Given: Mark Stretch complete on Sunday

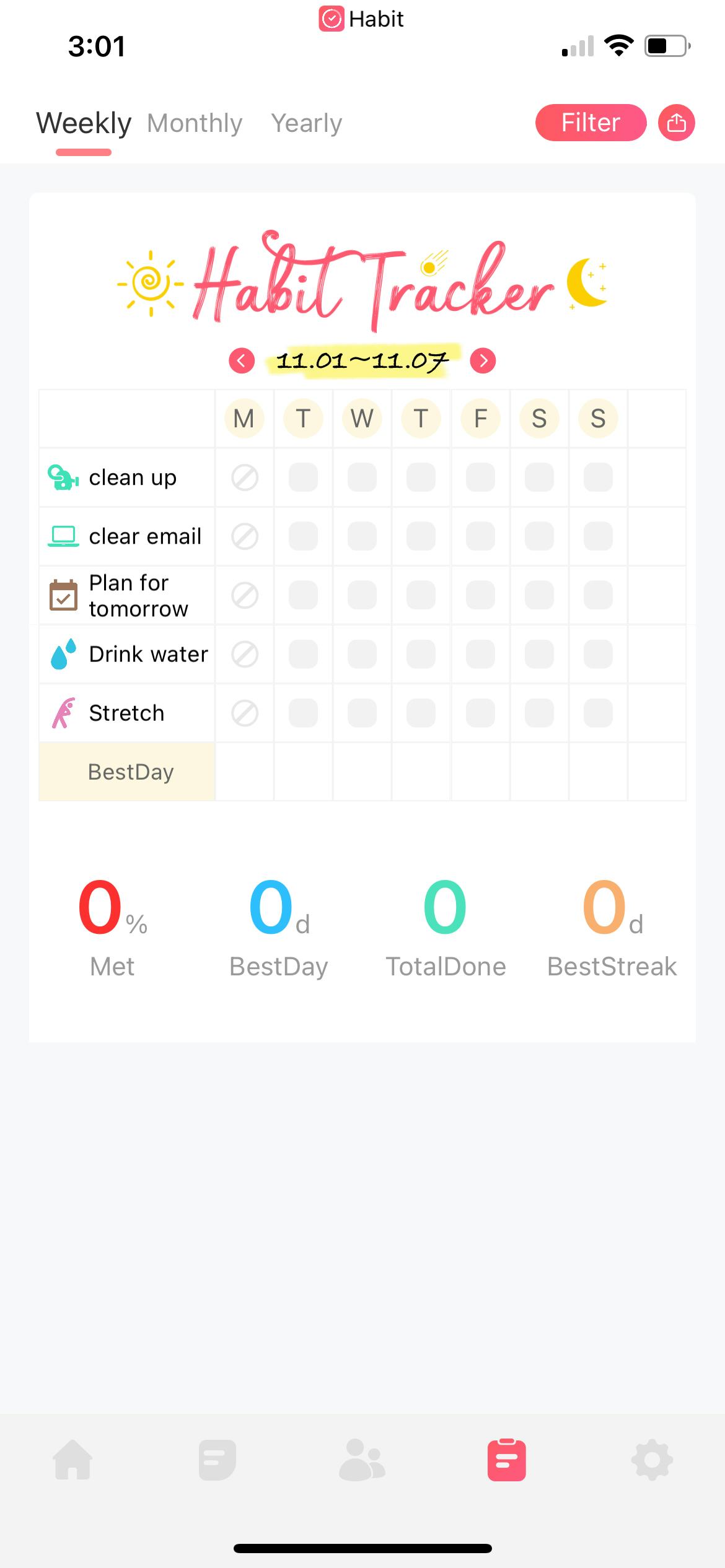Looking at the screenshot, I should [x=597, y=712].
